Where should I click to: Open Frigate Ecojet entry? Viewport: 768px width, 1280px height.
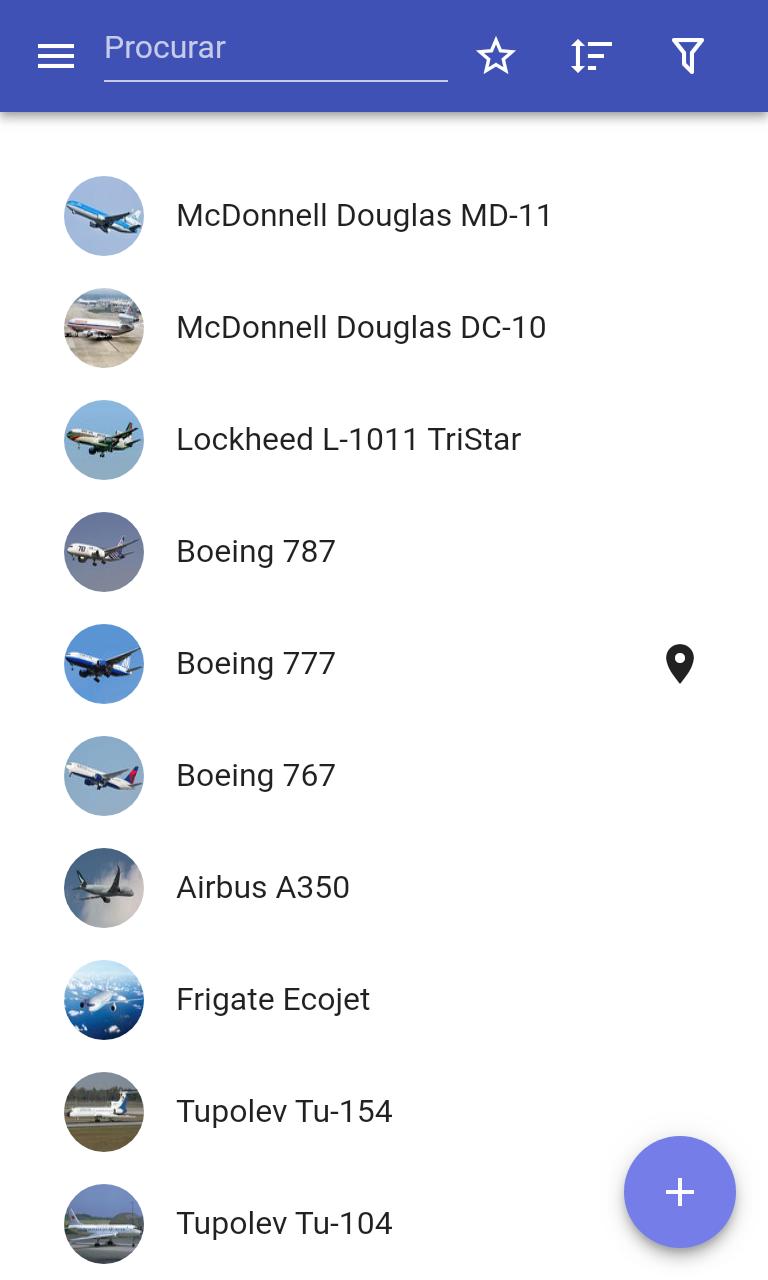[x=384, y=1000]
